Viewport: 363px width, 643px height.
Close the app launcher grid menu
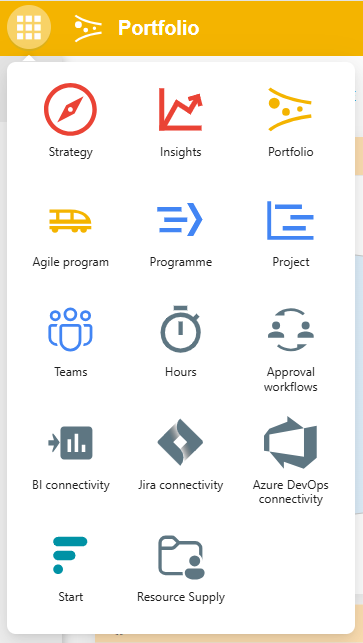click(29, 27)
